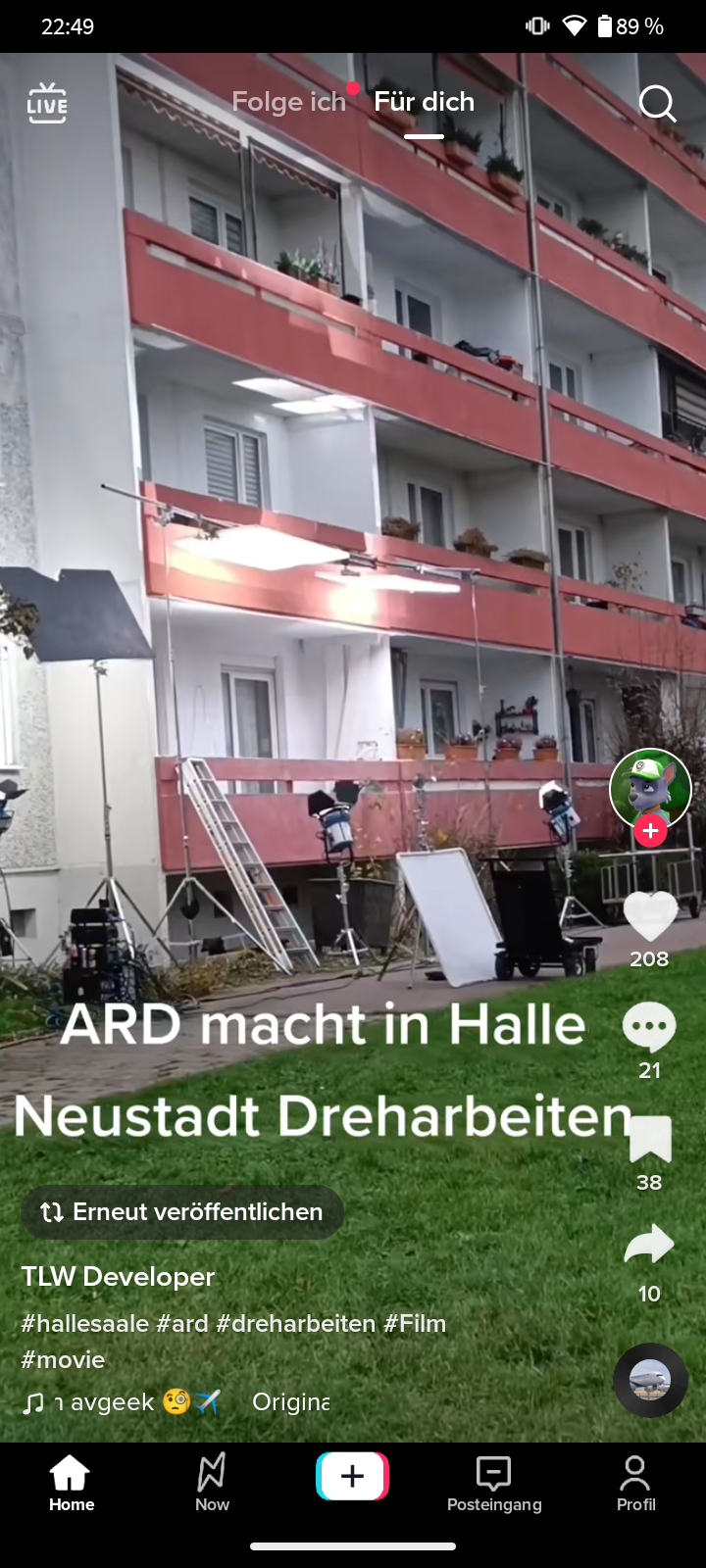Open the Posteingang inbox tab
This screenshot has width=706, height=1568.
click(494, 1483)
